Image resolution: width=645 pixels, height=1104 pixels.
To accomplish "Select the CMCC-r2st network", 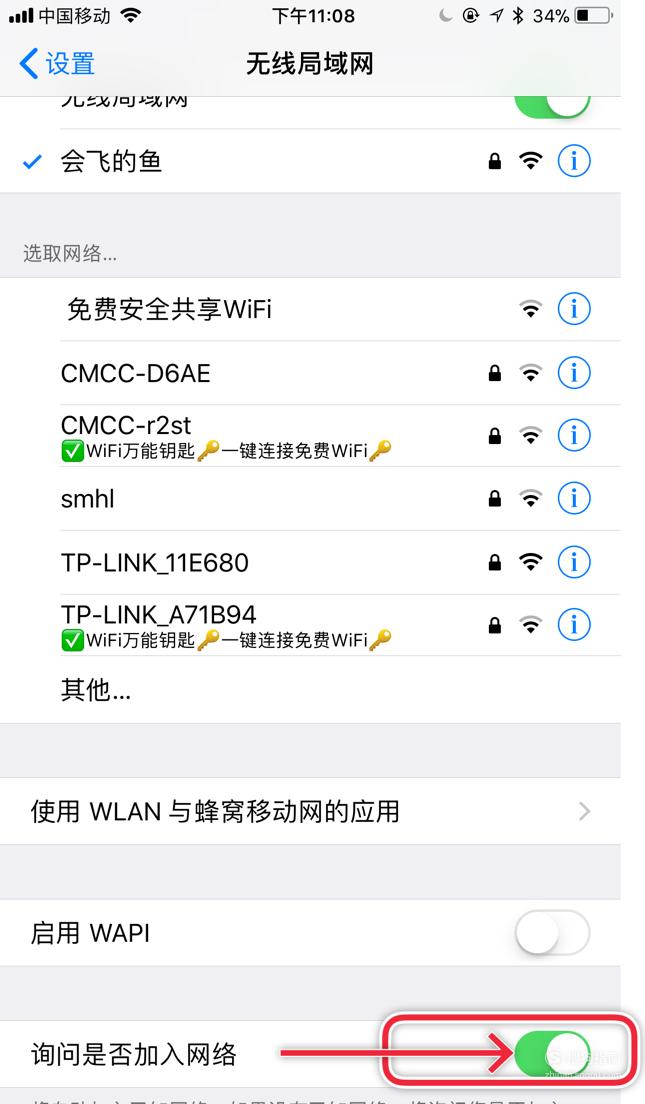I will pyautogui.click(x=310, y=436).
